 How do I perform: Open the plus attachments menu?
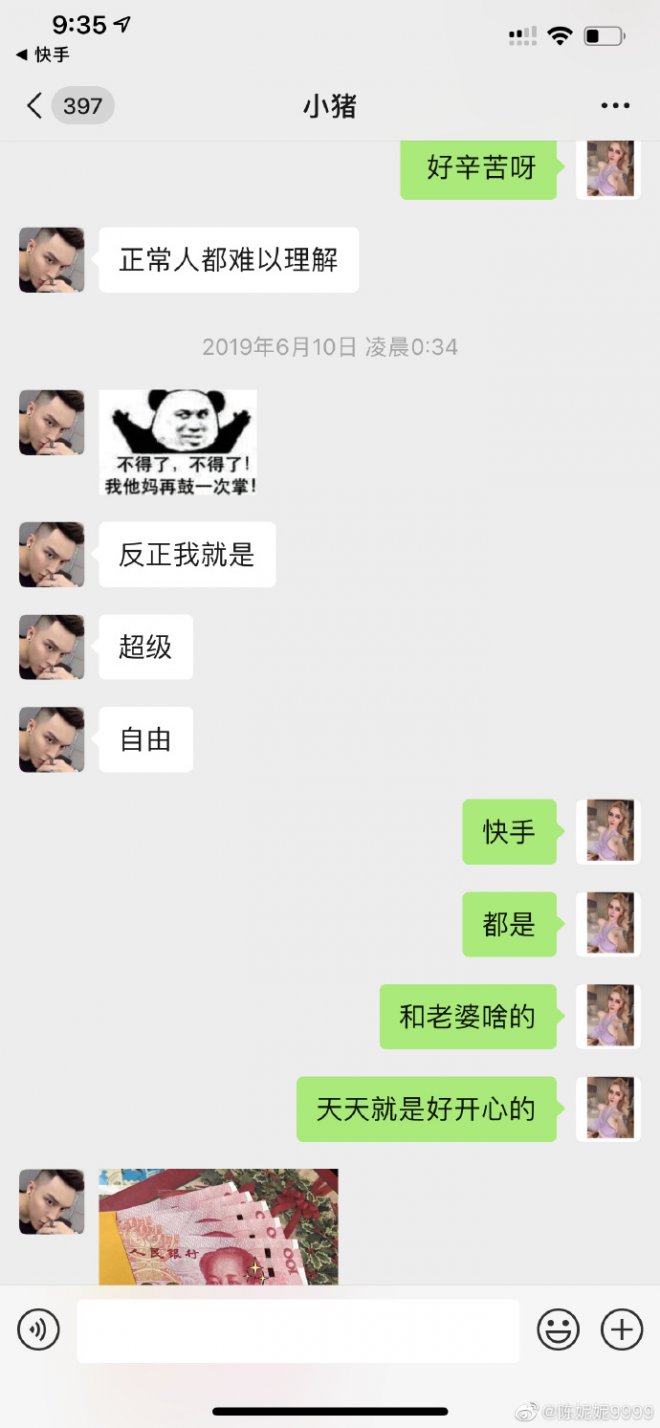[621, 1329]
